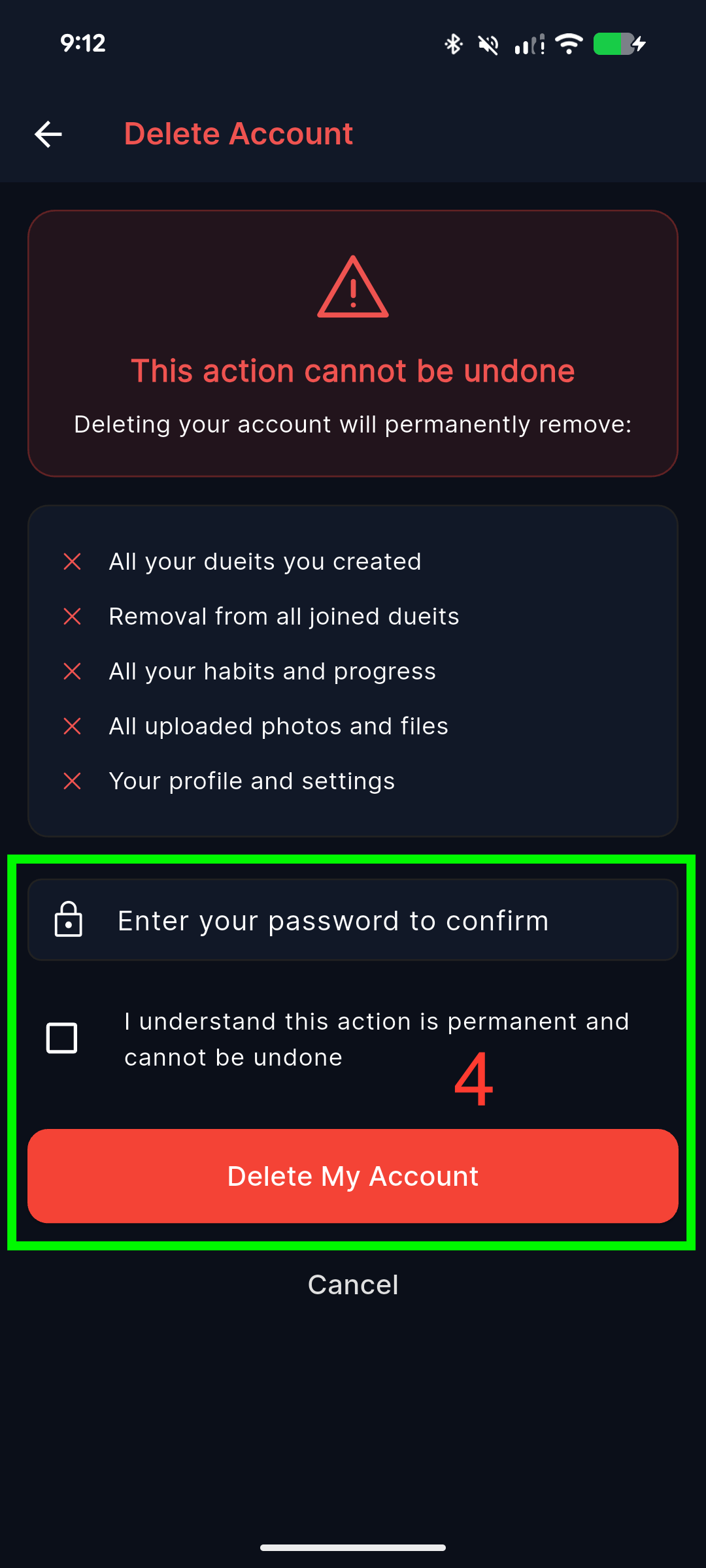Tap the password entry field to confirm
Viewport: 706px width, 1568px height.
coord(353,920)
